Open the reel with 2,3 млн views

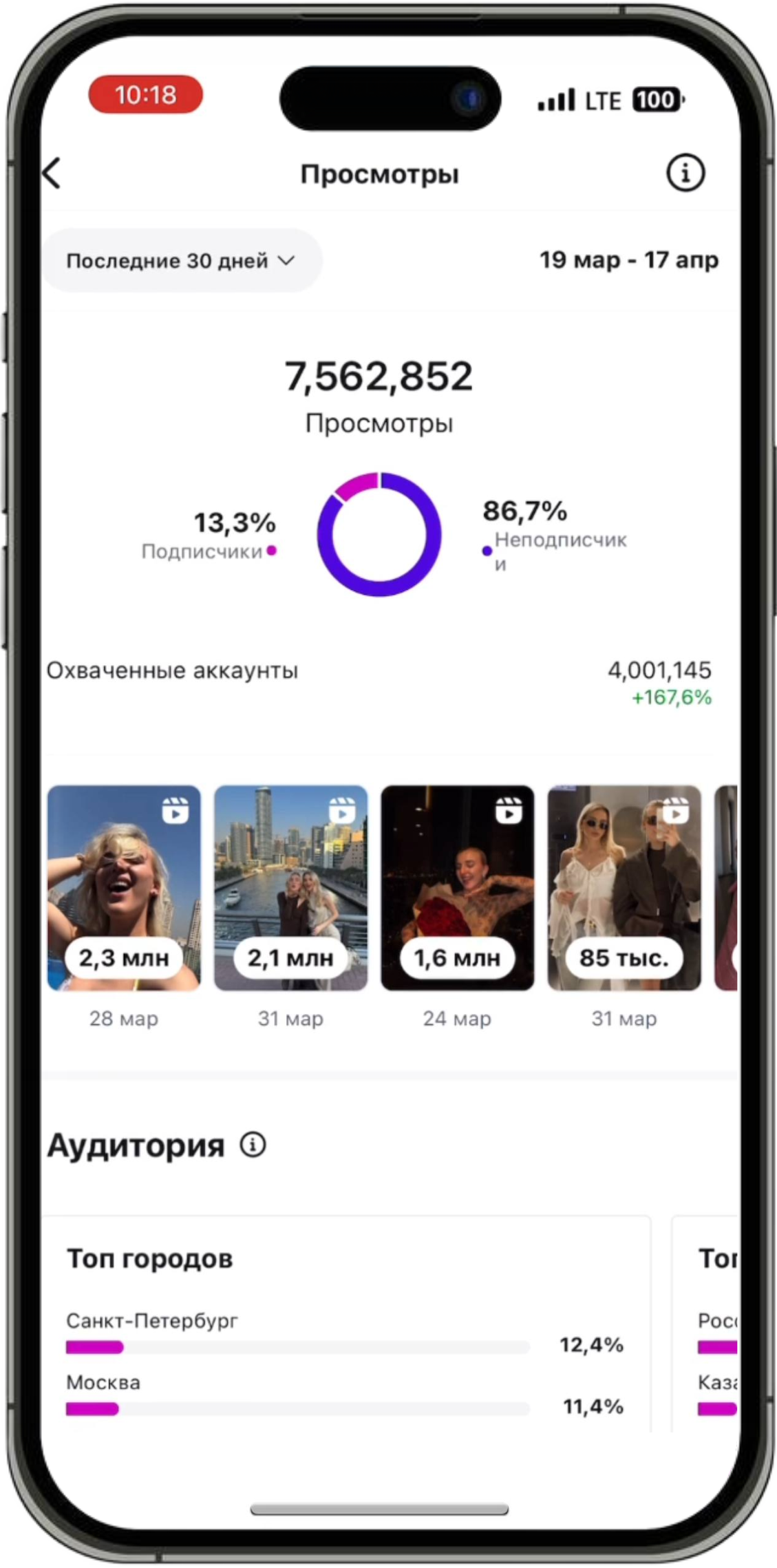(x=124, y=888)
